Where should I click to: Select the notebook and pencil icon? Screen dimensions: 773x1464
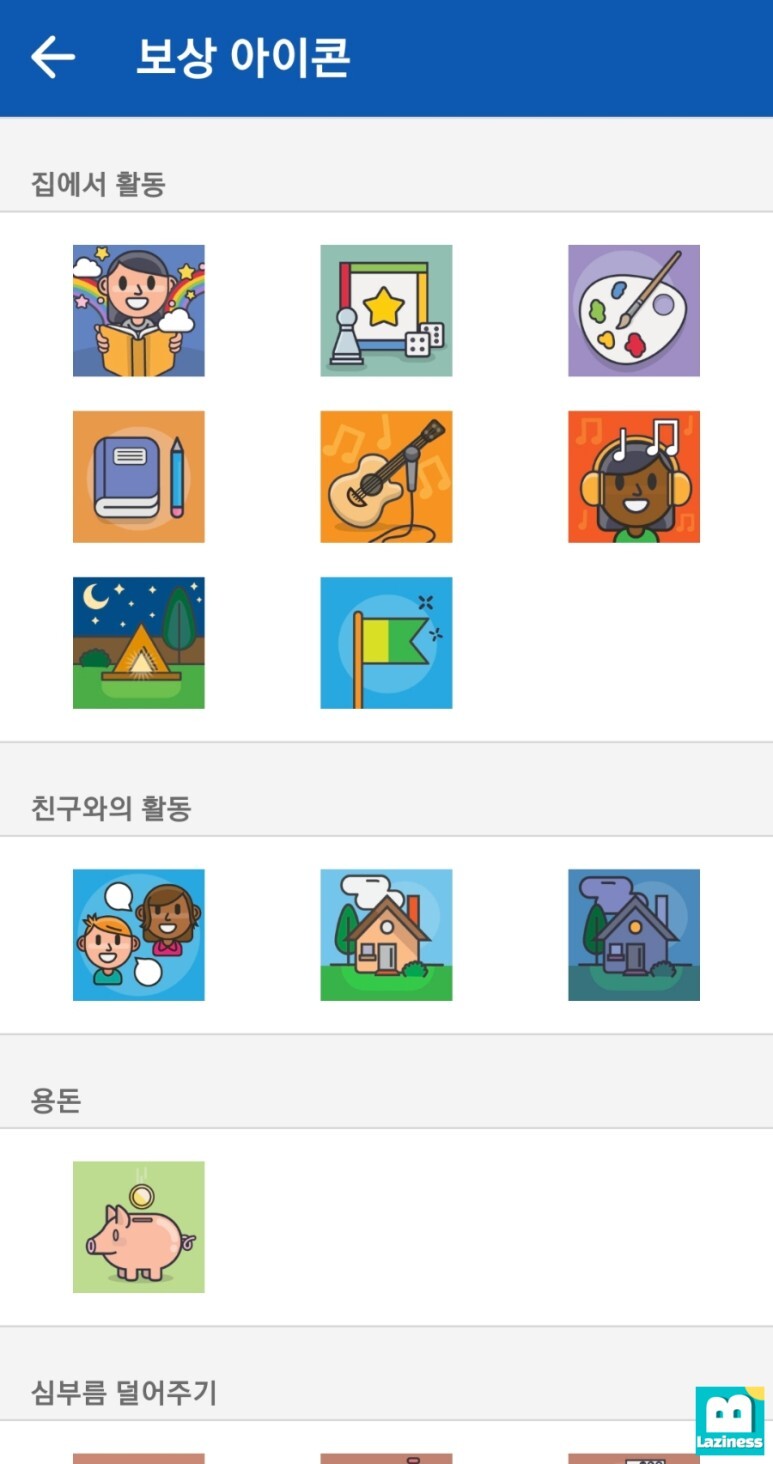coord(139,477)
